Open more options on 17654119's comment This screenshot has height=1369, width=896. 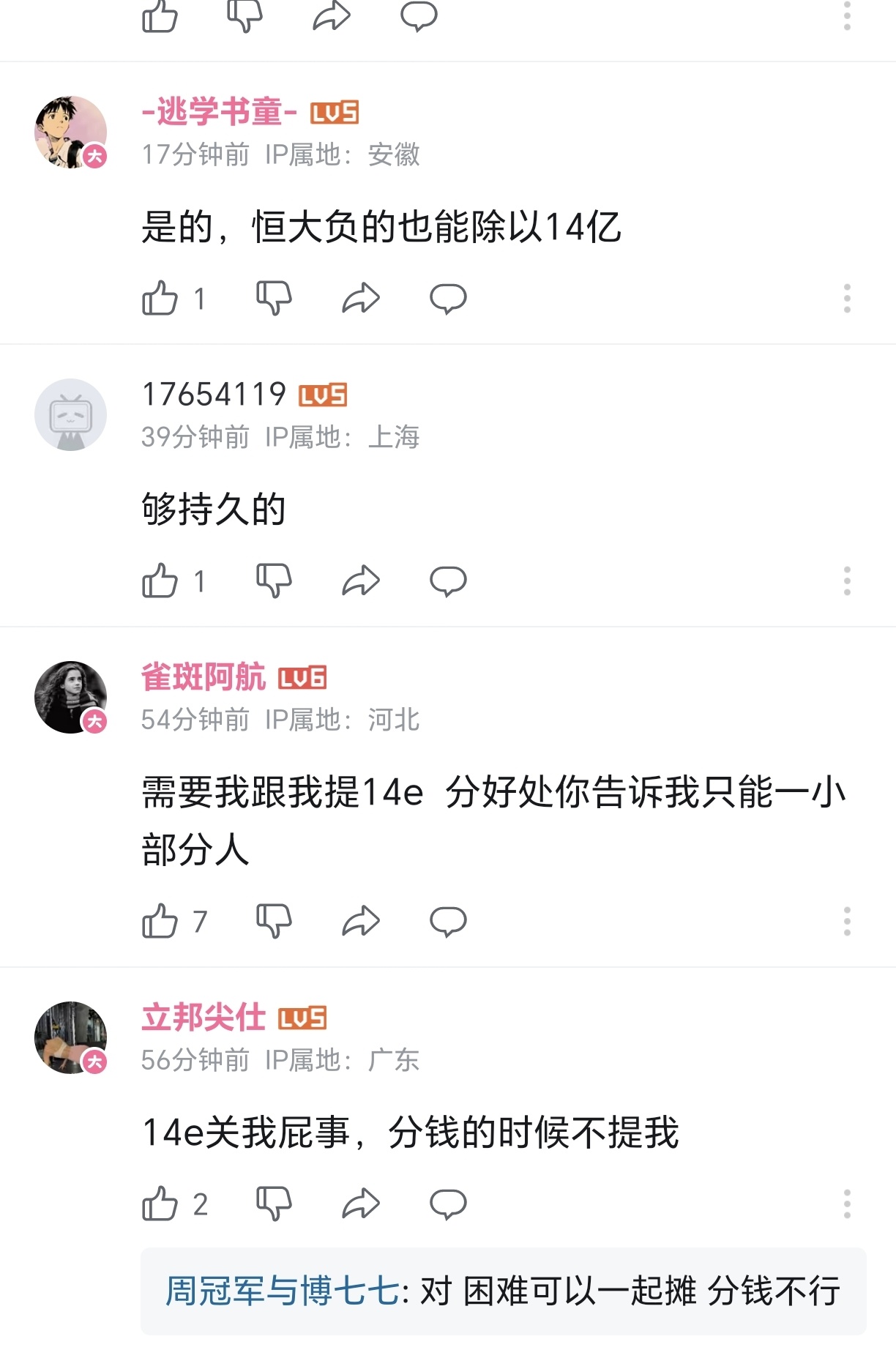pyautogui.click(x=847, y=581)
